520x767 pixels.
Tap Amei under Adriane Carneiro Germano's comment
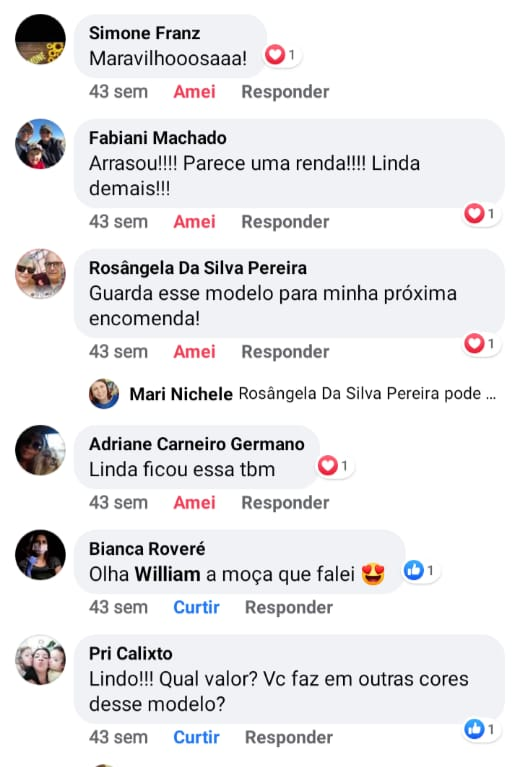(194, 503)
